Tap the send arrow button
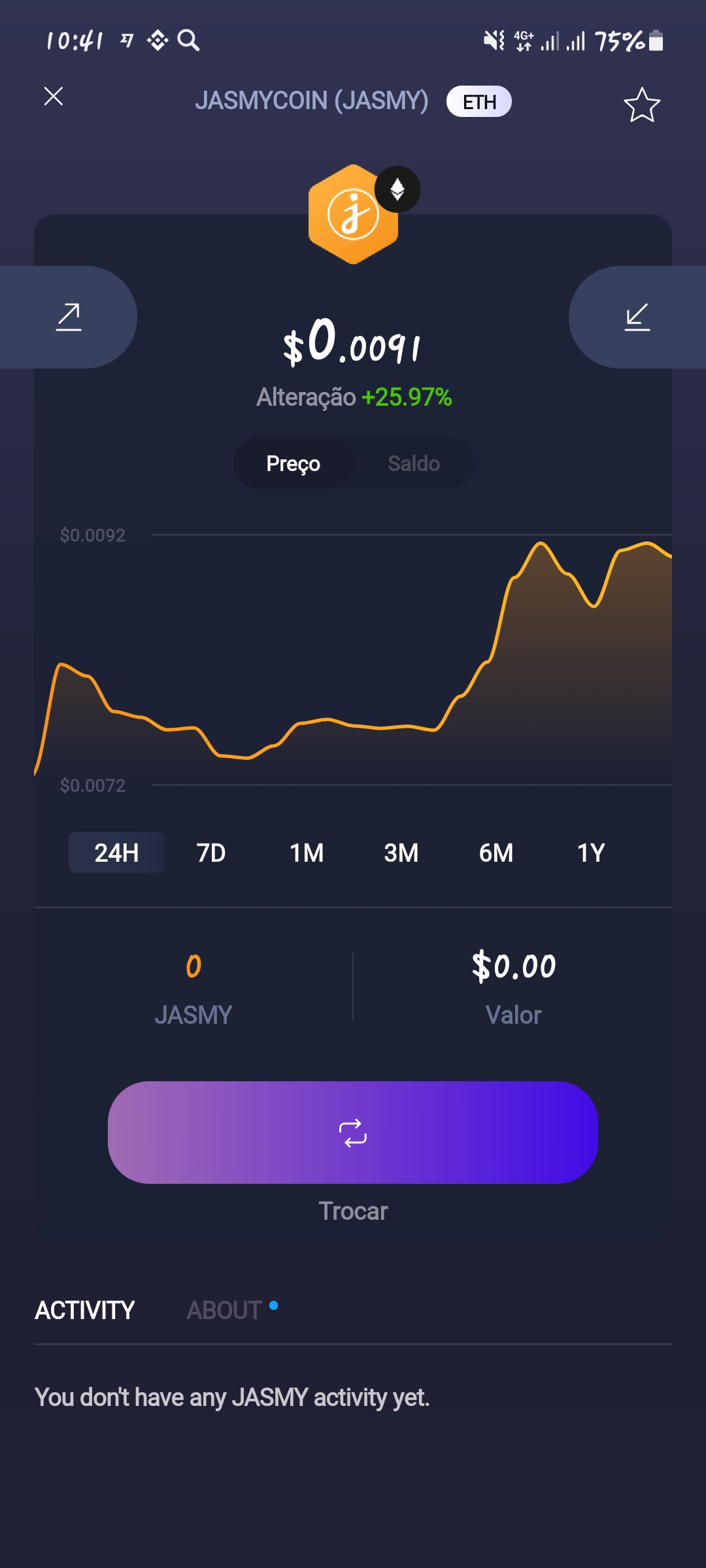This screenshot has width=706, height=1568. pos(69,317)
